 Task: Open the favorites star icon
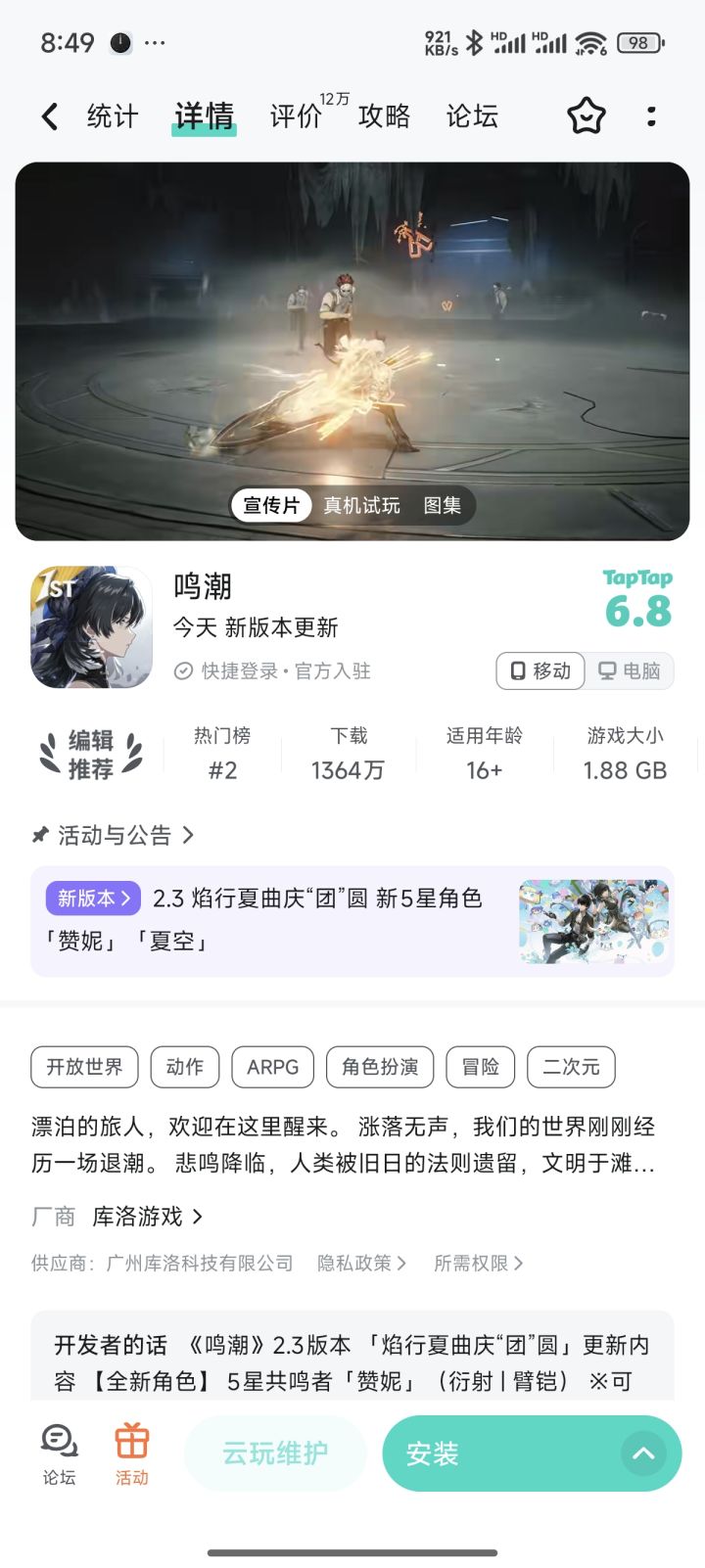coord(586,115)
